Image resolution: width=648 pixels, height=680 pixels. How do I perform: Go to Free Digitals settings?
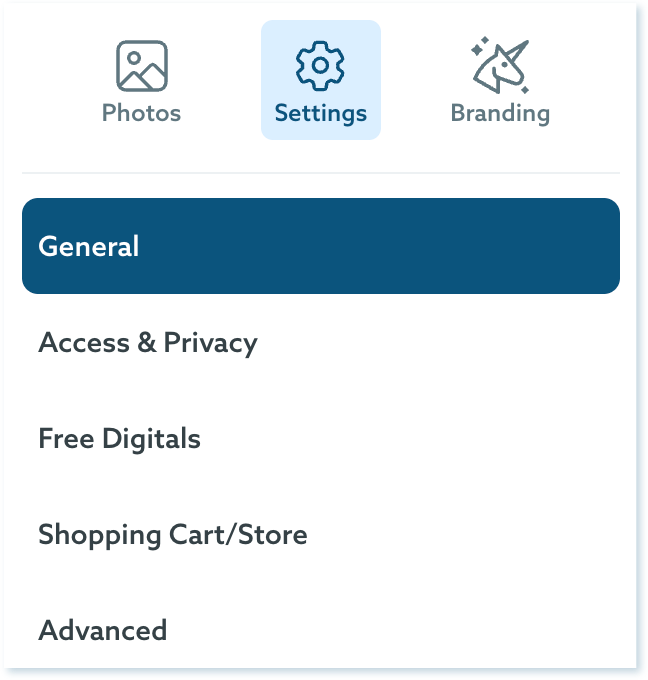click(x=119, y=439)
